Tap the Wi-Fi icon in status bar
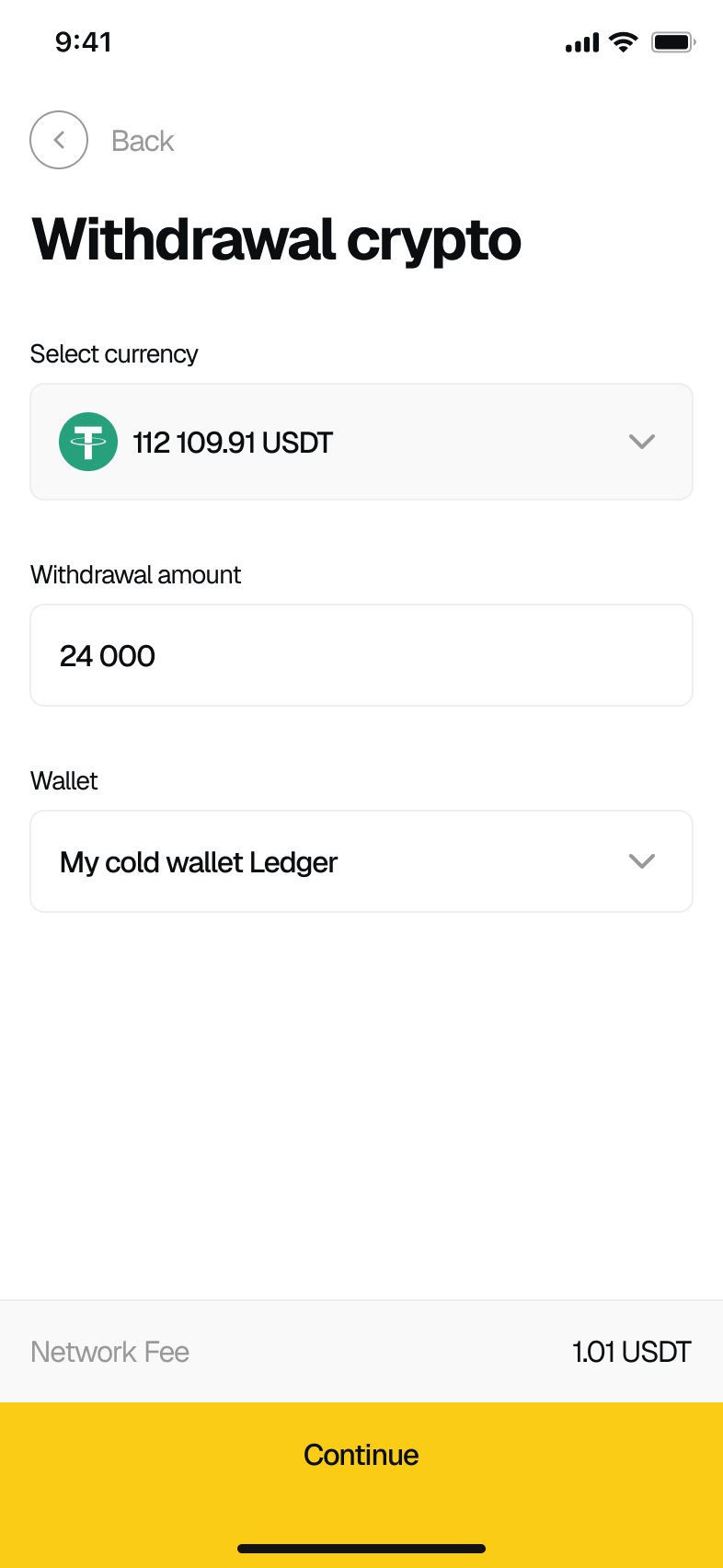The width and height of the screenshot is (723, 1568). click(624, 41)
